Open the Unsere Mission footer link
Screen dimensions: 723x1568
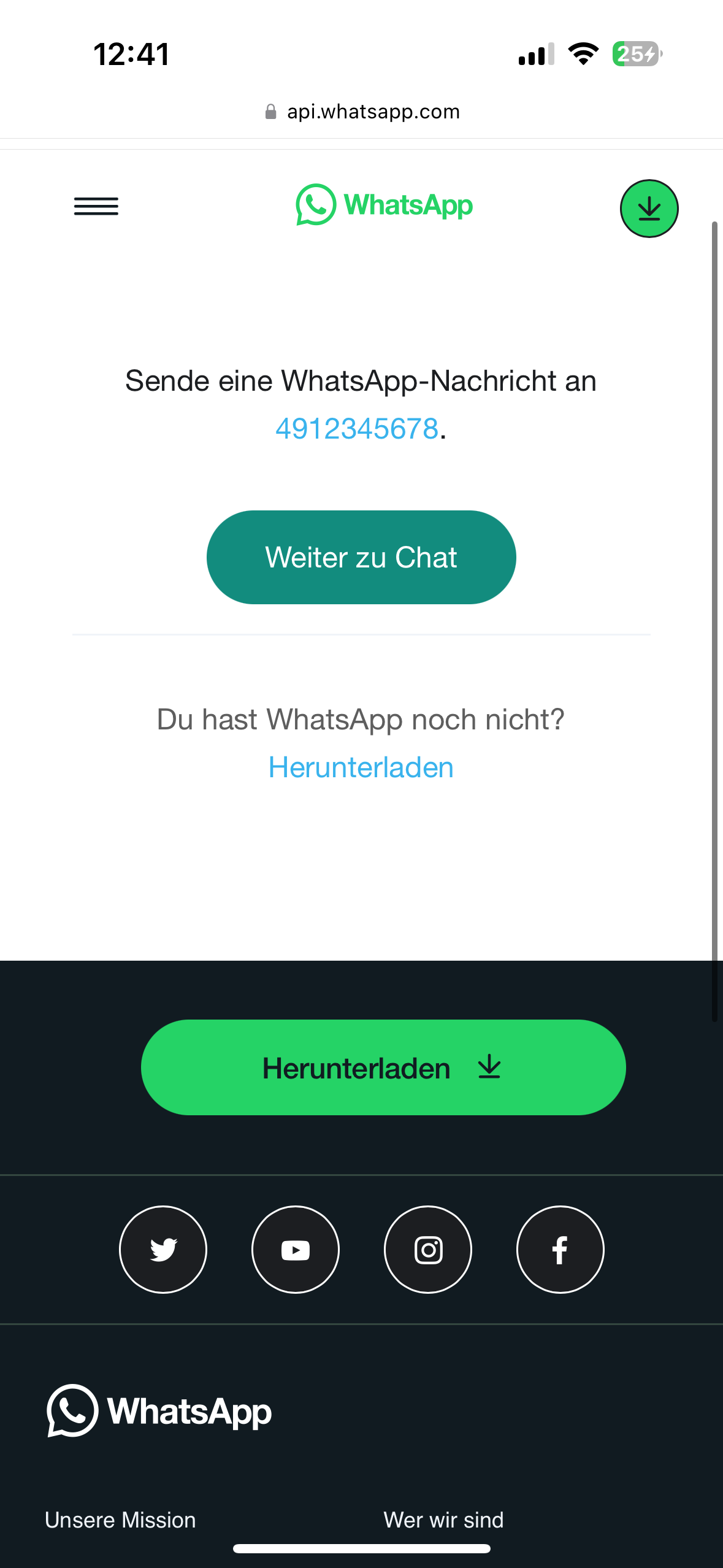click(x=120, y=1520)
